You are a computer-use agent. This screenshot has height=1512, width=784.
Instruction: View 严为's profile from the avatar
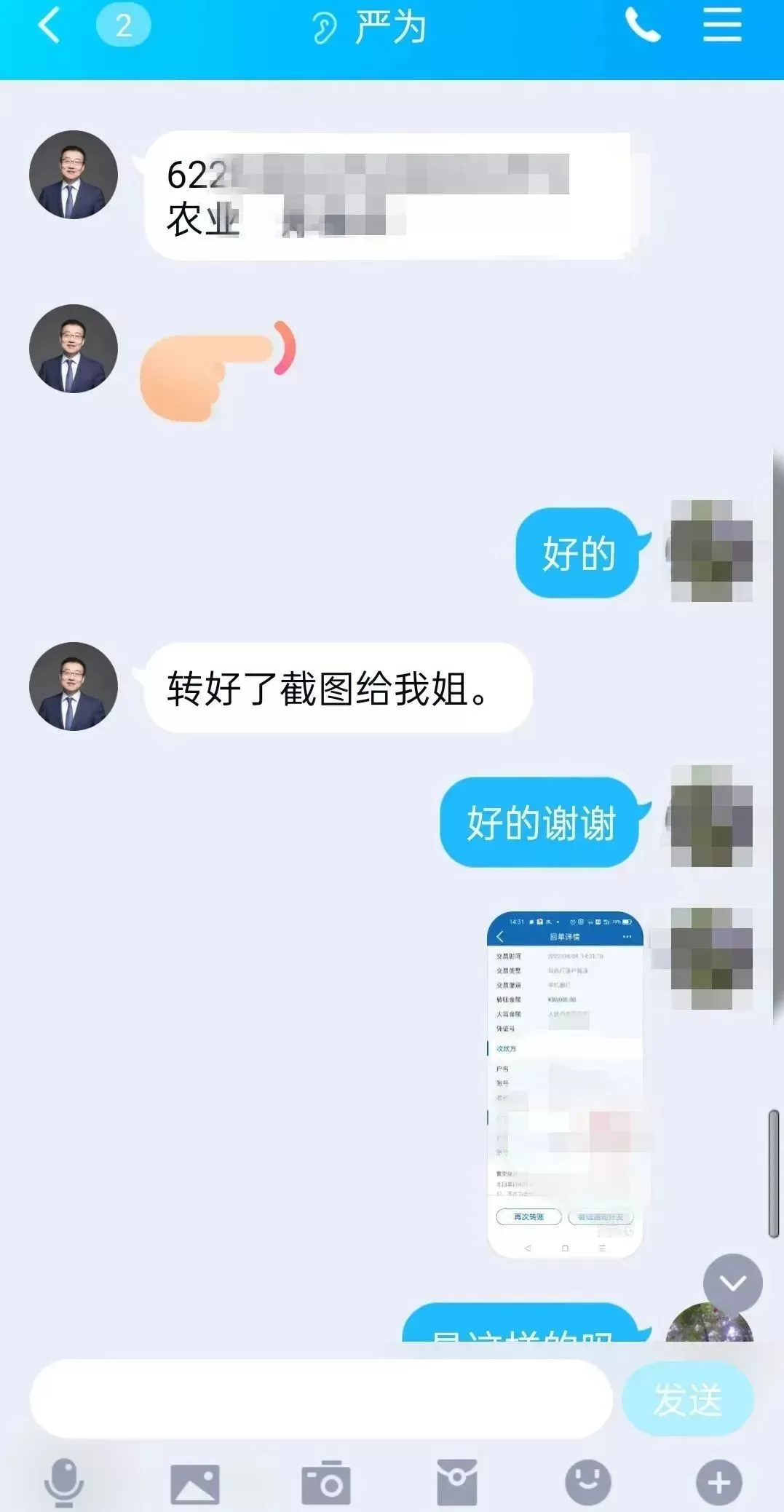[x=73, y=686]
